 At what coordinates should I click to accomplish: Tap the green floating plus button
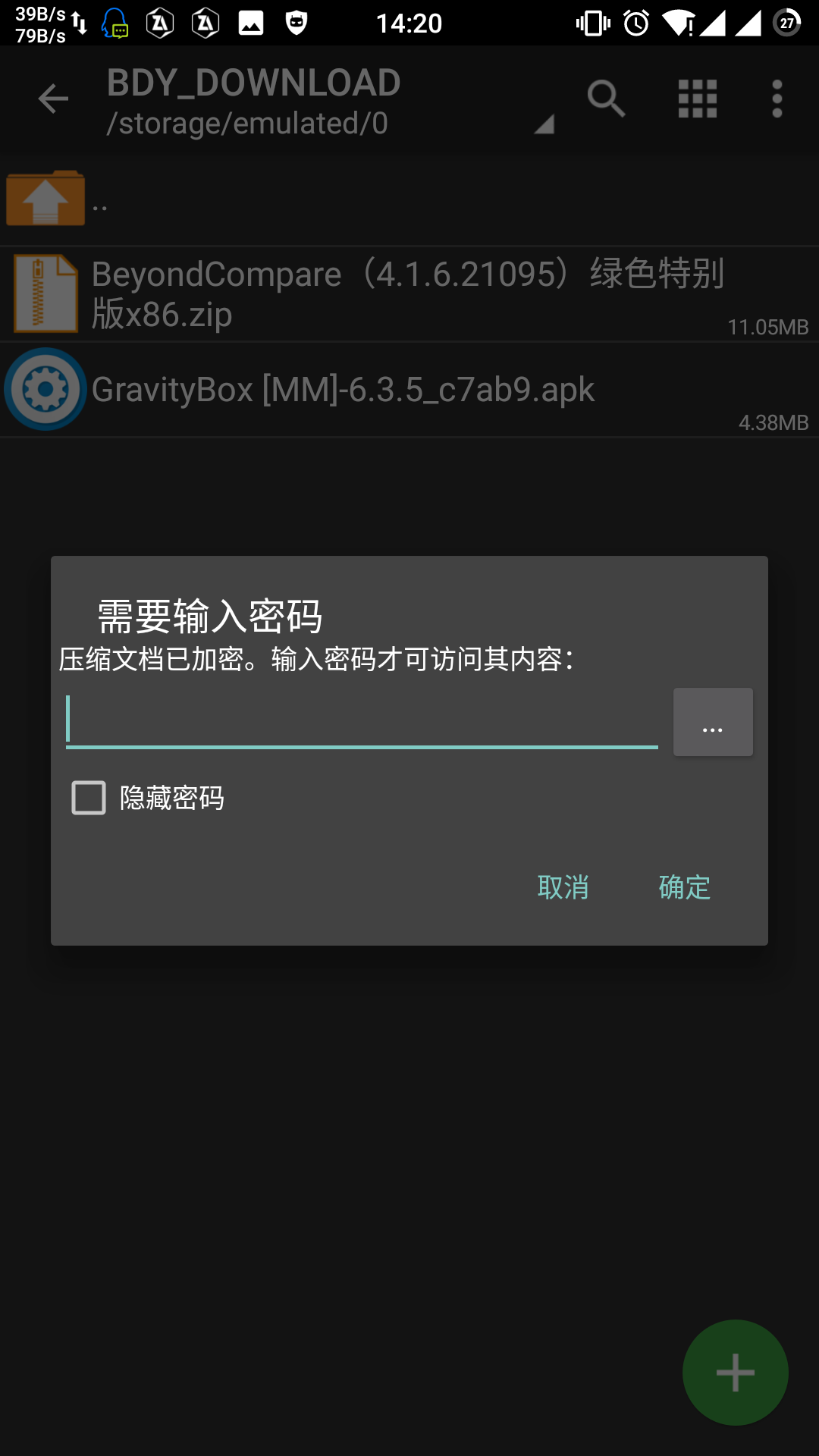[734, 1373]
